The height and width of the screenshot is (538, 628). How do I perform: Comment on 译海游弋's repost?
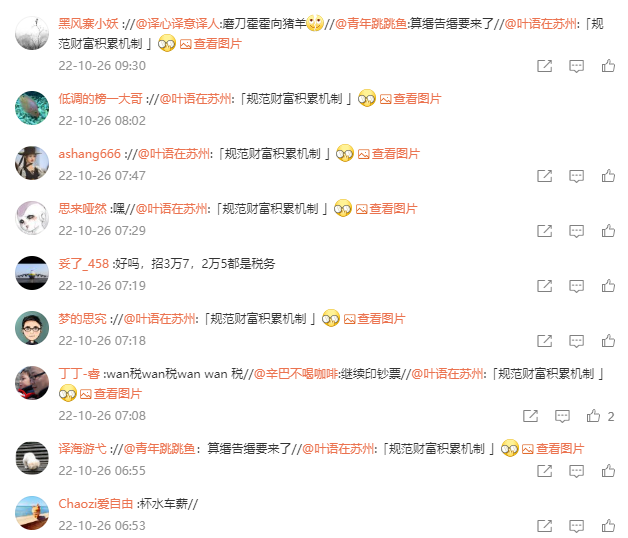[577, 471]
